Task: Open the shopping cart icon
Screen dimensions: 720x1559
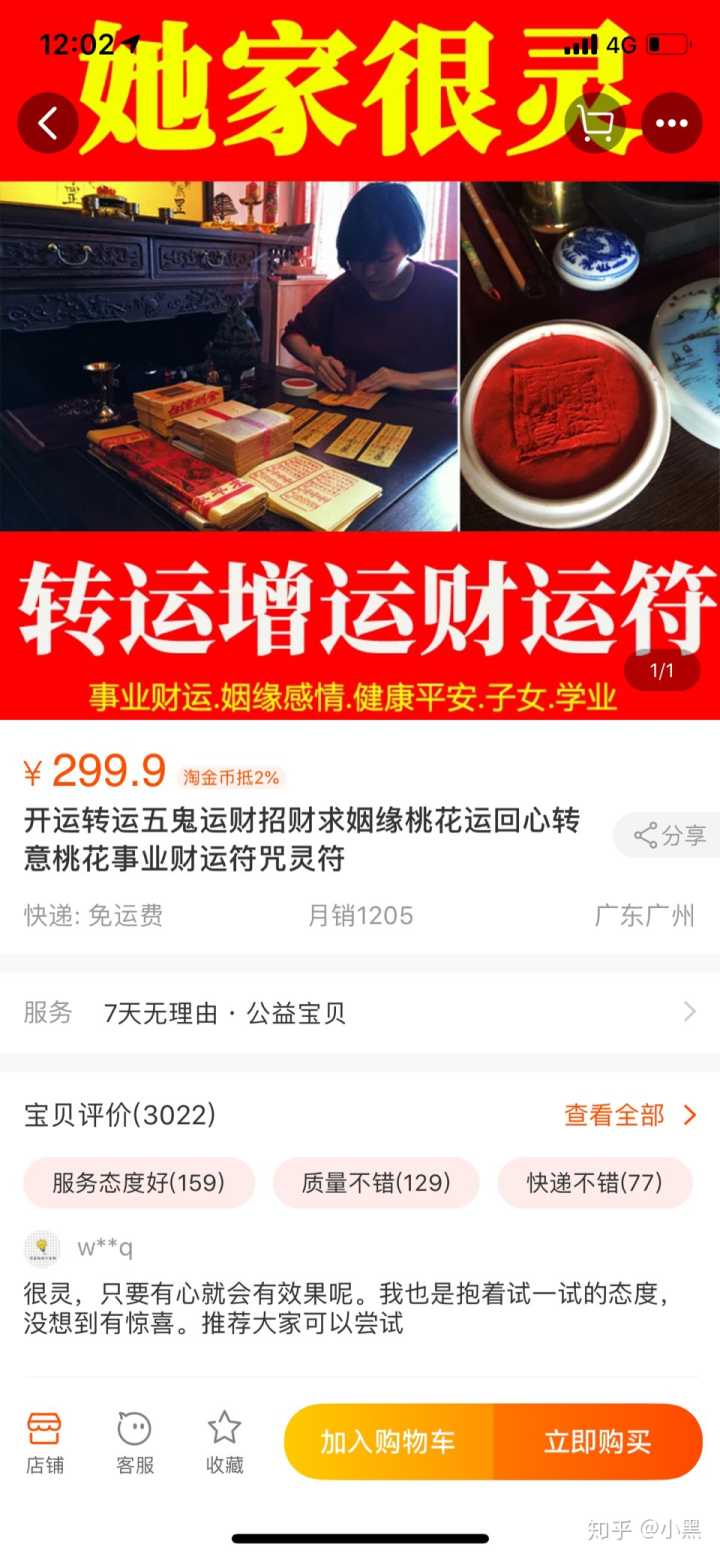Action: coord(595,123)
